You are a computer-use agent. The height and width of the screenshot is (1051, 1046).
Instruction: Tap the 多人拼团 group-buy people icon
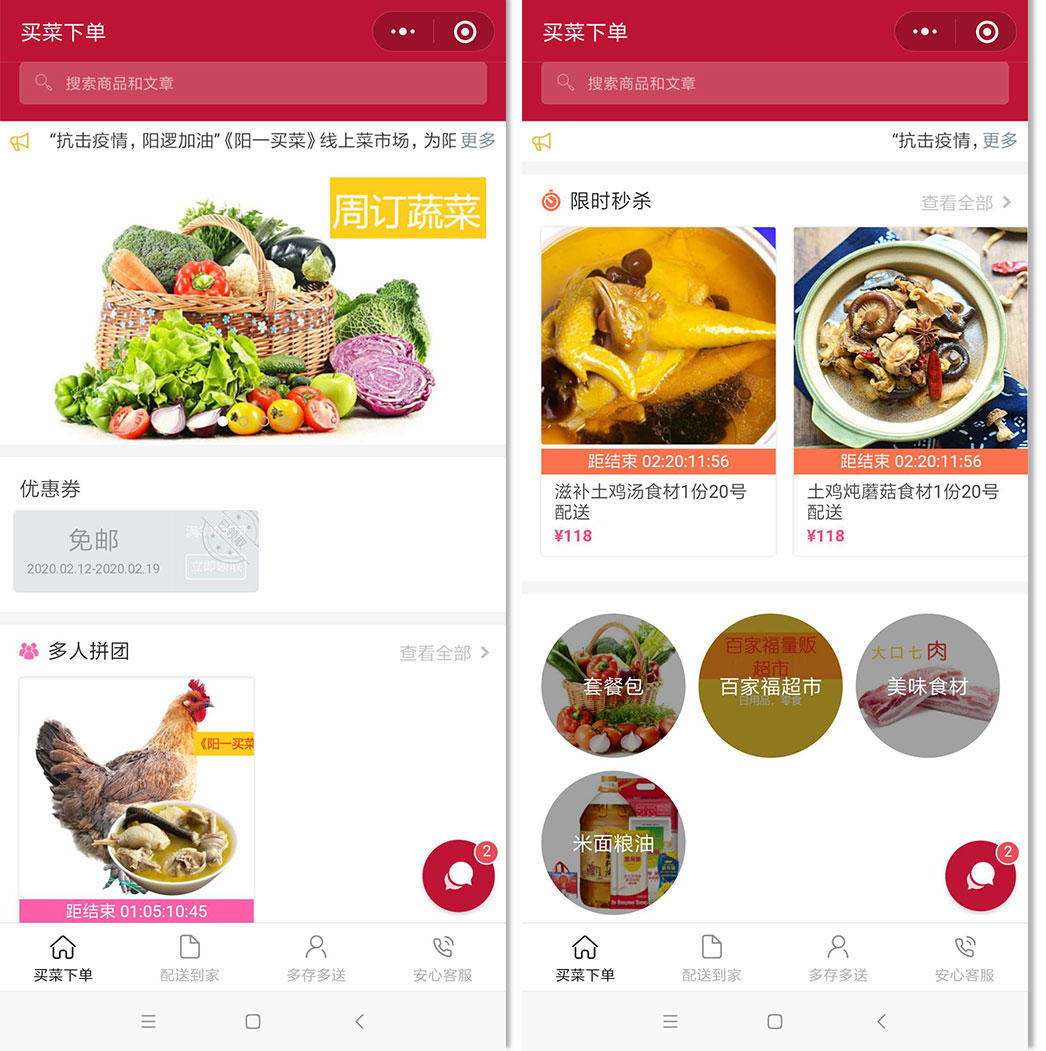pos(29,650)
